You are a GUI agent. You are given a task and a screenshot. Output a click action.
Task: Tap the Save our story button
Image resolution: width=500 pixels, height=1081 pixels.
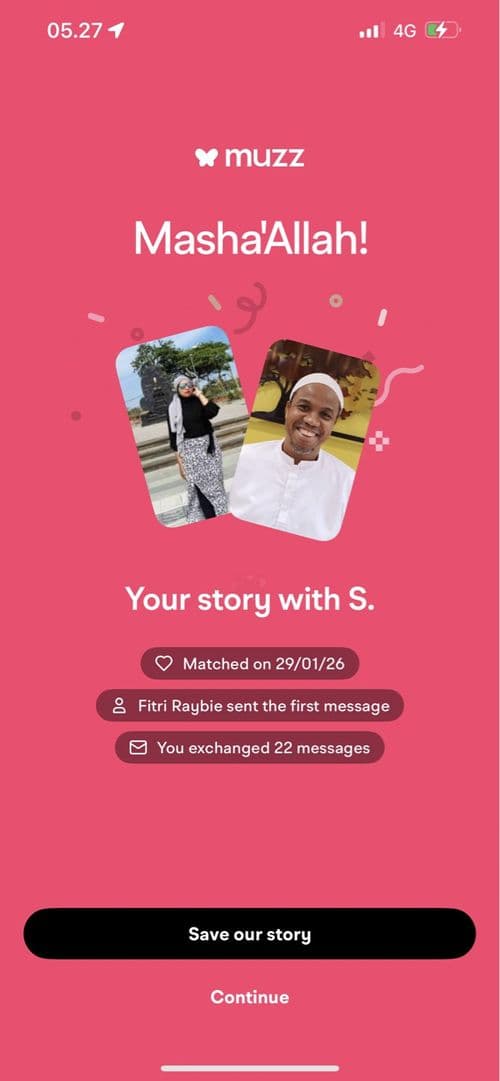click(250, 933)
